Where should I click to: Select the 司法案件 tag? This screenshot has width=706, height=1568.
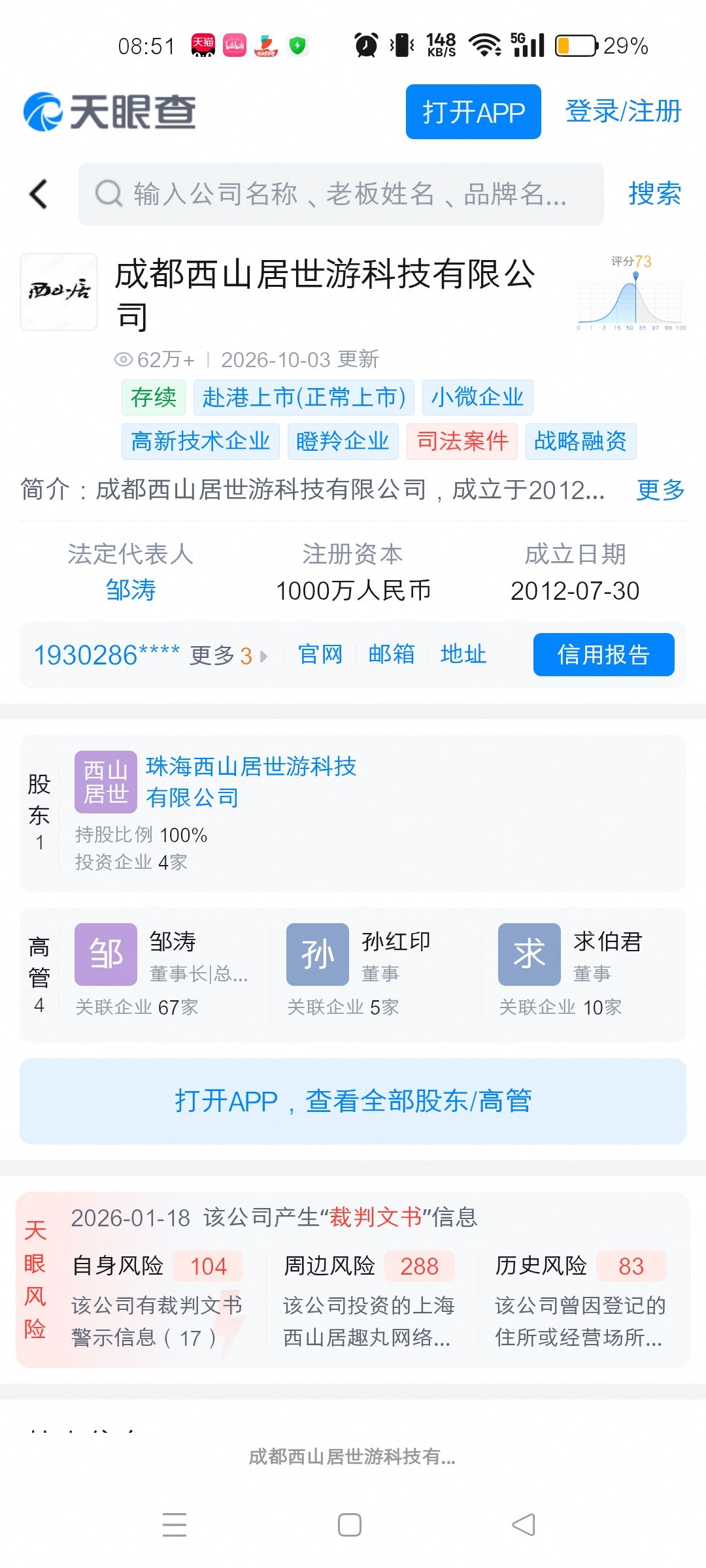[x=462, y=442]
